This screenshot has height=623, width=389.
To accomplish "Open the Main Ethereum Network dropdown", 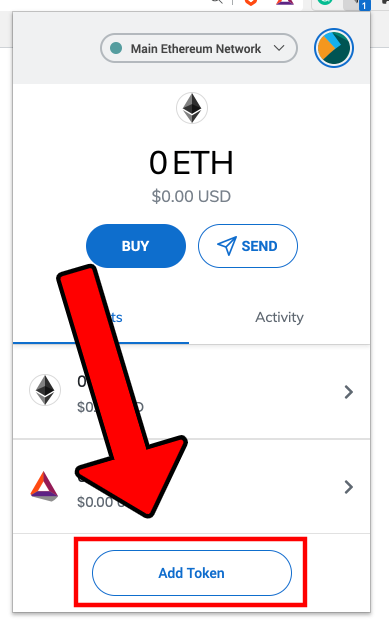I will click(199, 48).
